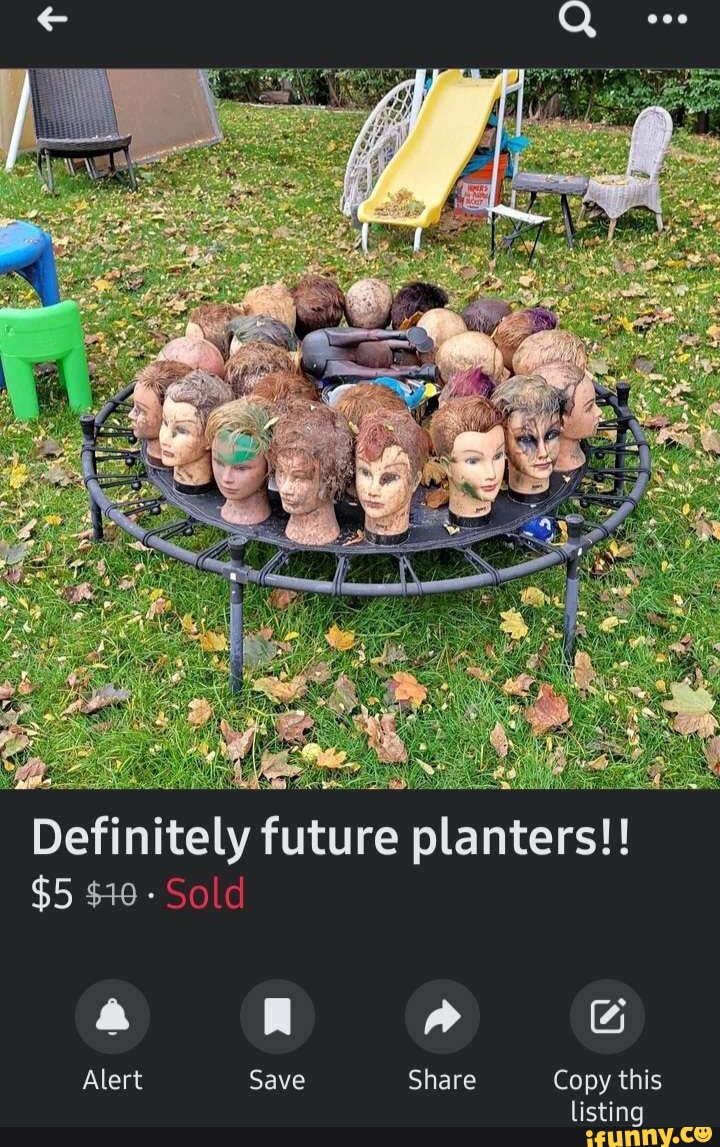Click the bookmark icon to save the listing

coord(277,1015)
